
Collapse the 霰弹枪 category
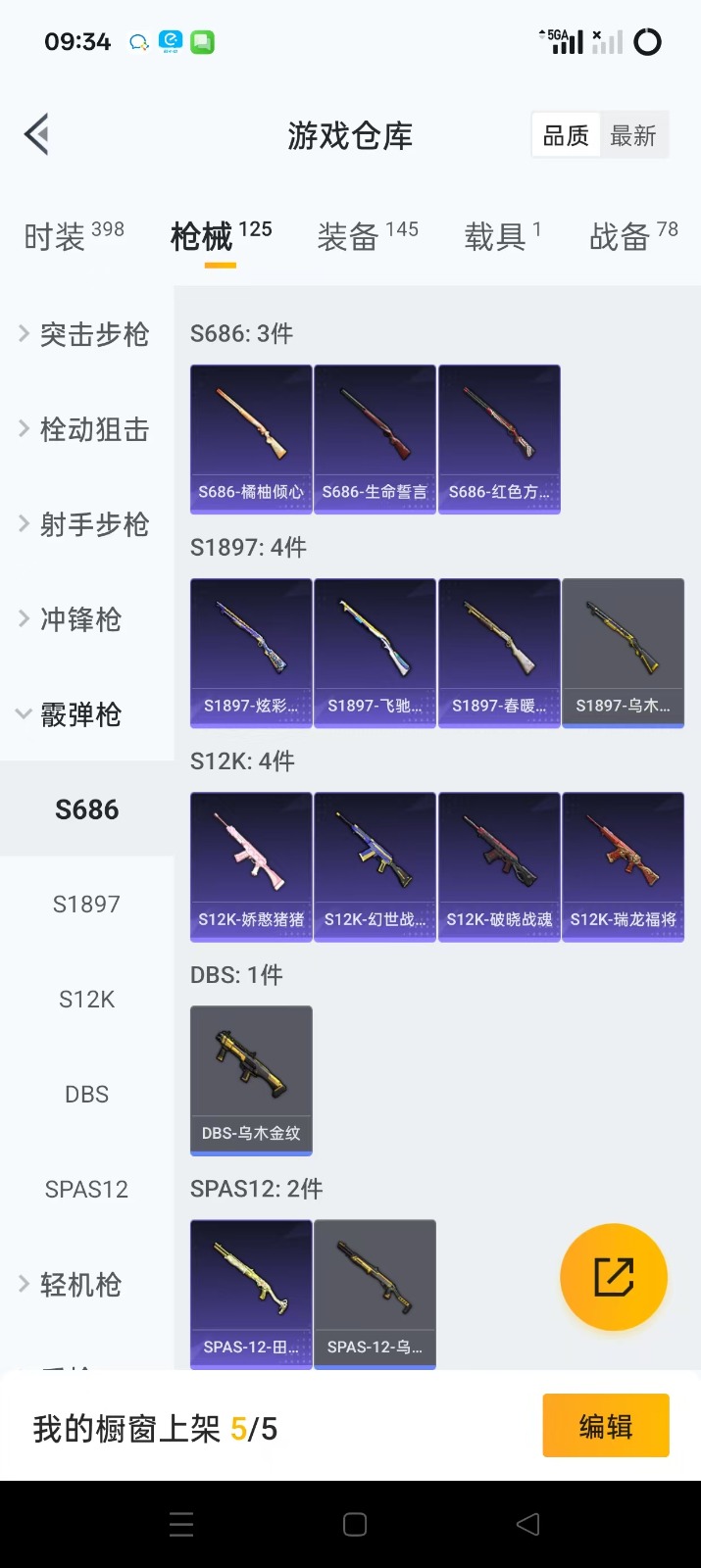click(86, 714)
